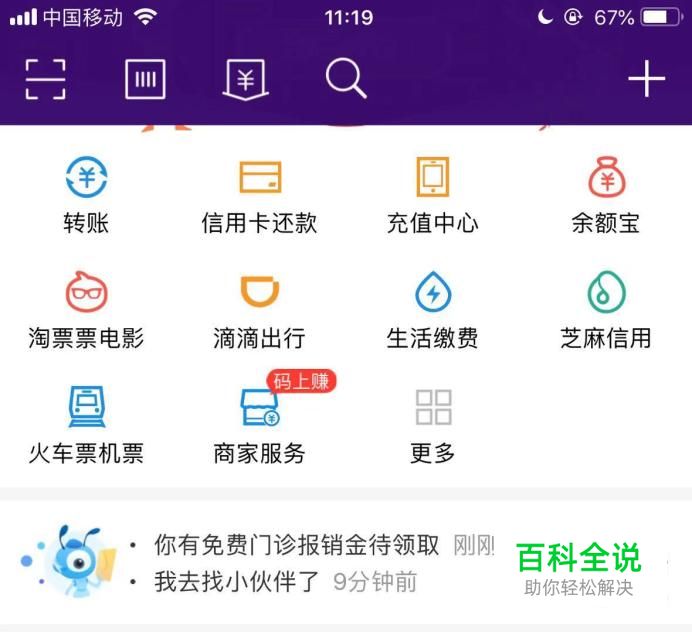Image resolution: width=692 pixels, height=632 pixels.
Task: Open 淘票票电影 movie tickets
Action: click(x=86, y=311)
